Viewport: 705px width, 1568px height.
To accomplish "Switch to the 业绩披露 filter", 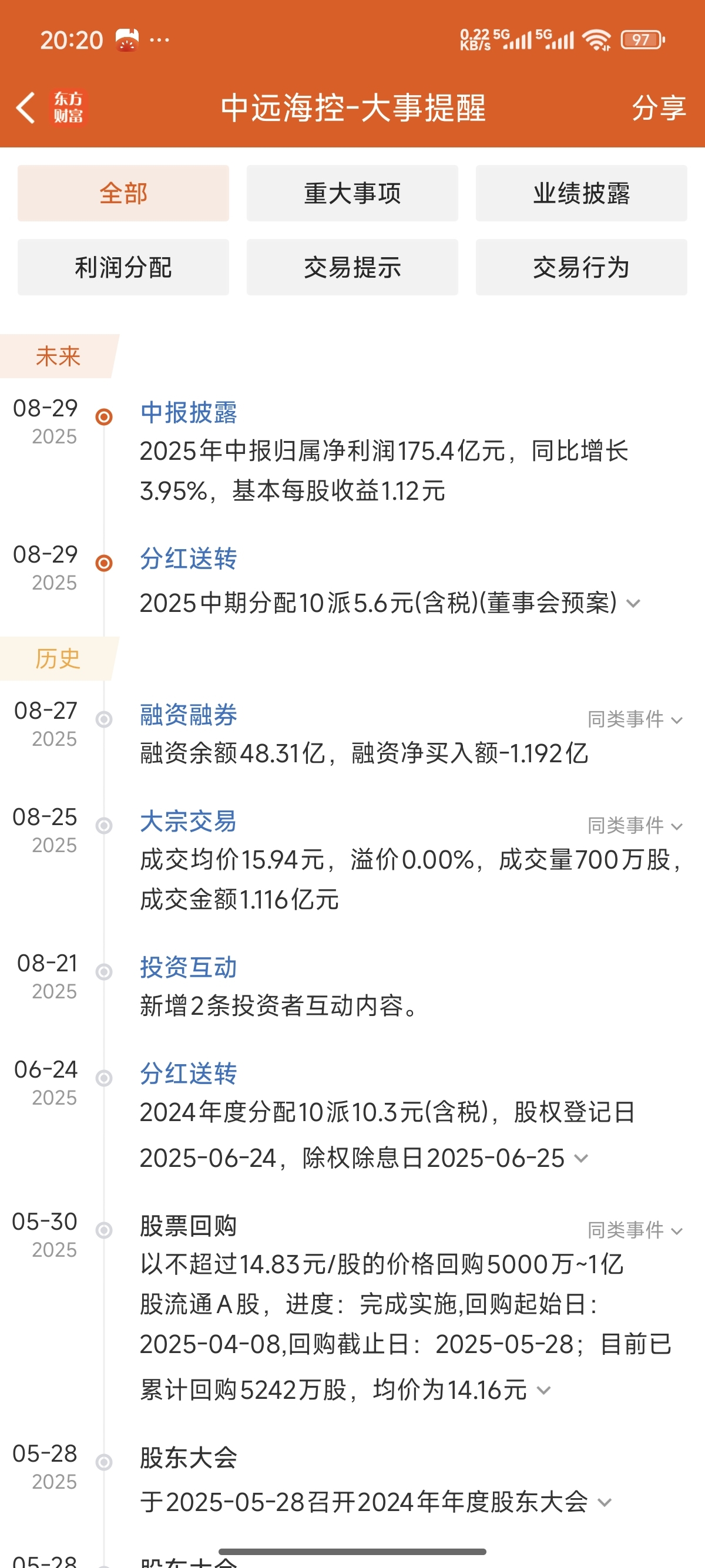I will [582, 193].
